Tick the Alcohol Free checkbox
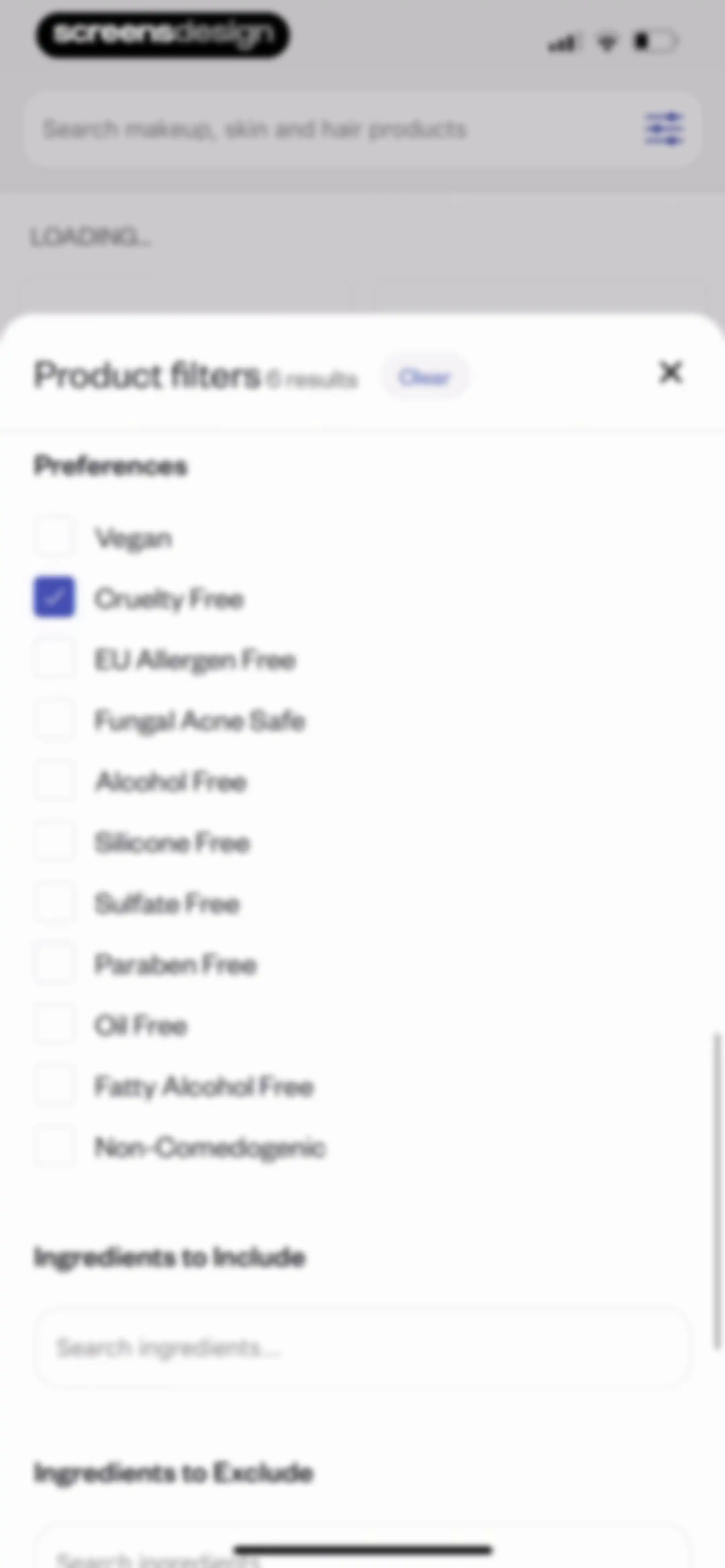 55,780
